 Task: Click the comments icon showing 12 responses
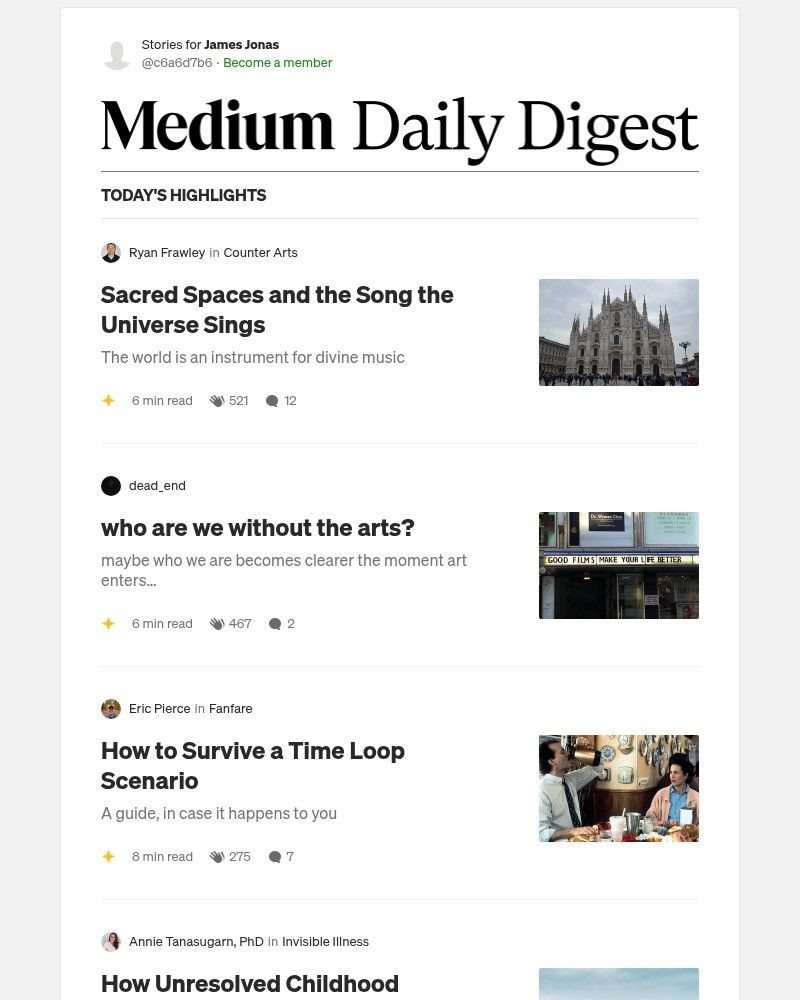271,400
